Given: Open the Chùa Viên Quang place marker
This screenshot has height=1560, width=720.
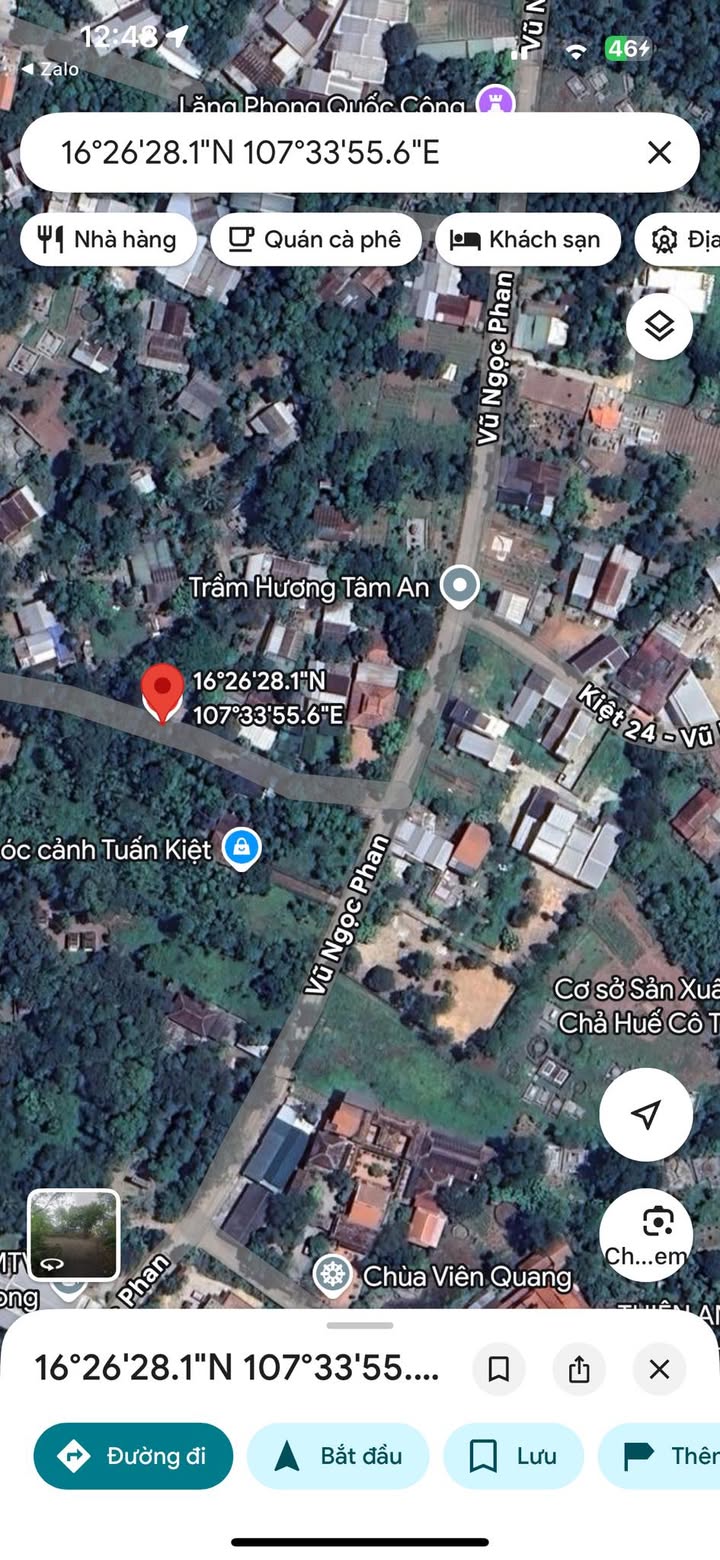Looking at the screenshot, I should pos(332,1275).
